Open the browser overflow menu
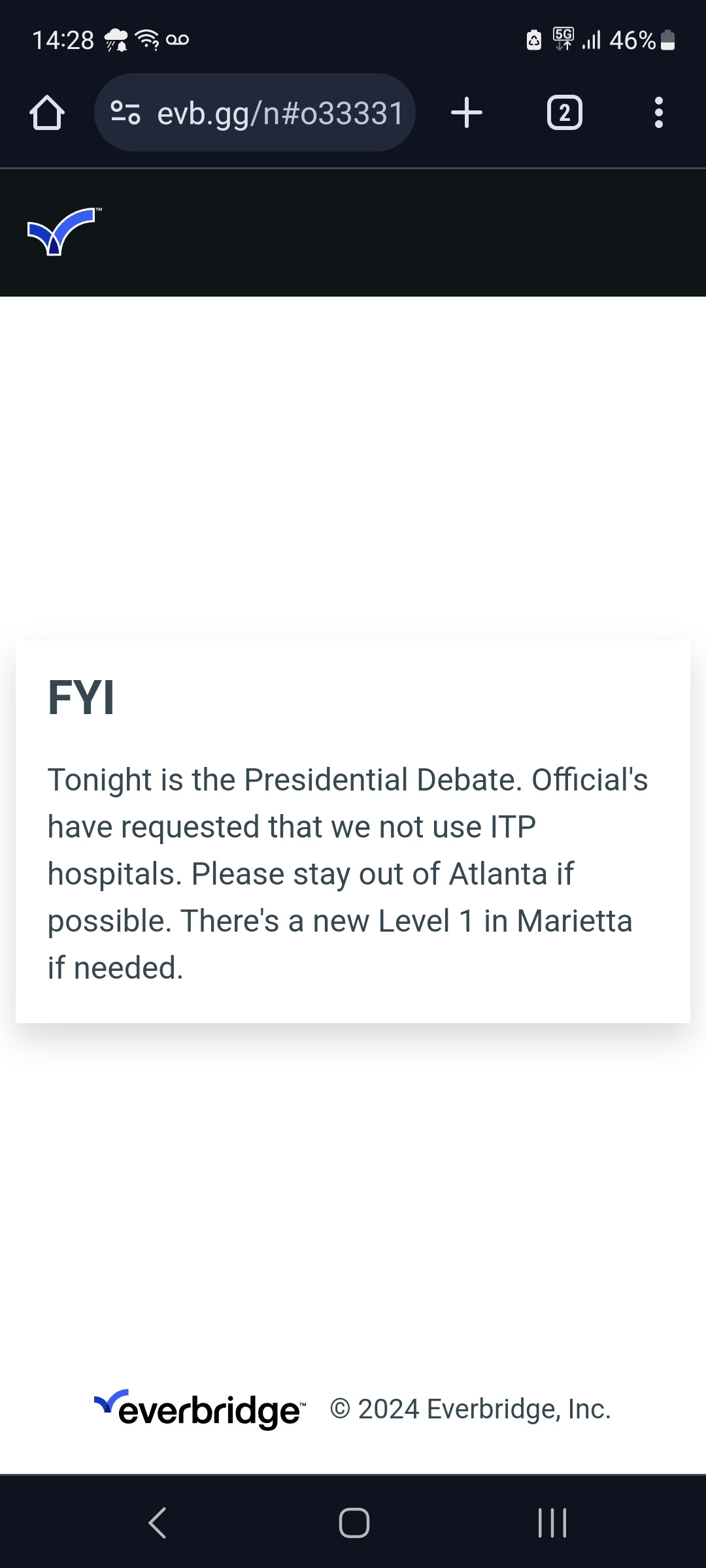This screenshot has width=706, height=1568. point(658,112)
